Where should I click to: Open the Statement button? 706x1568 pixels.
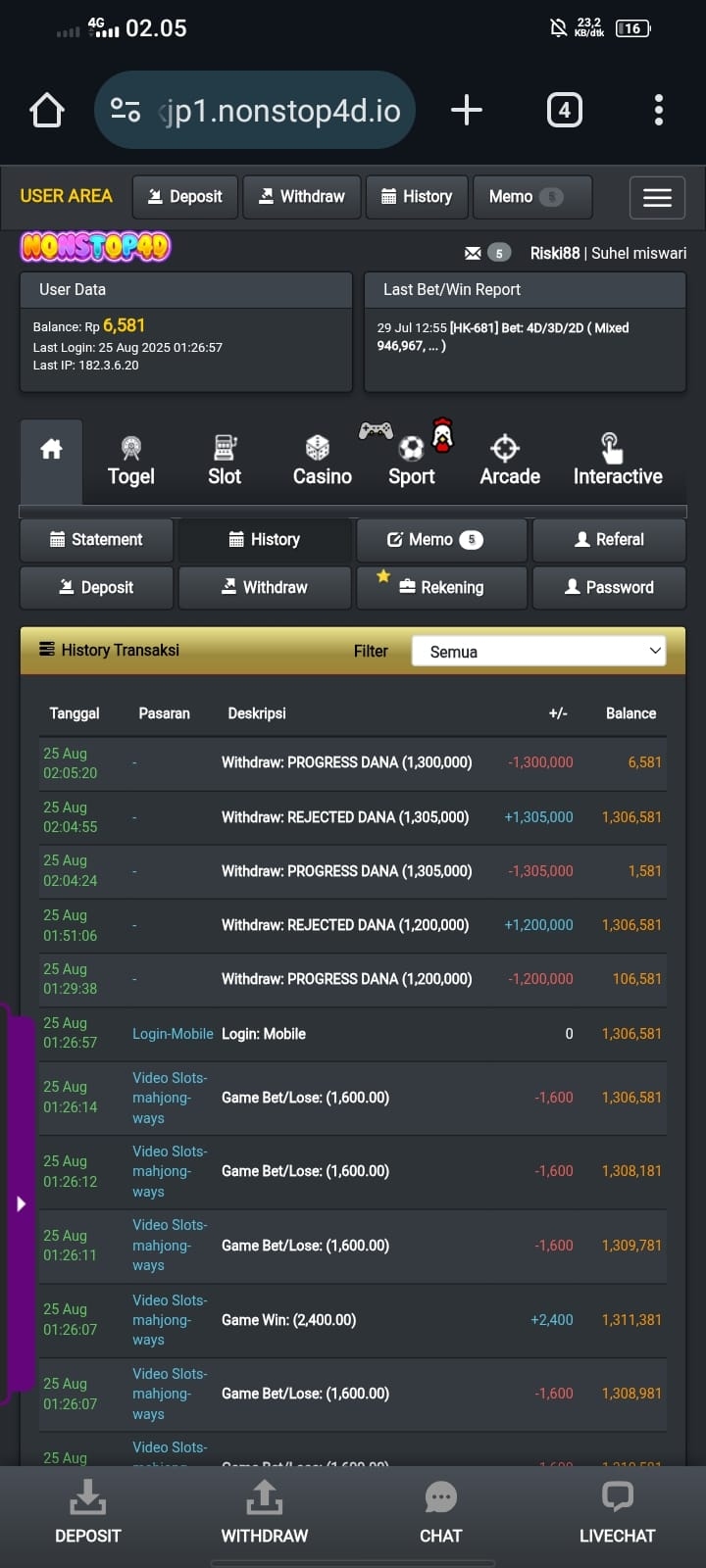[96, 539]
